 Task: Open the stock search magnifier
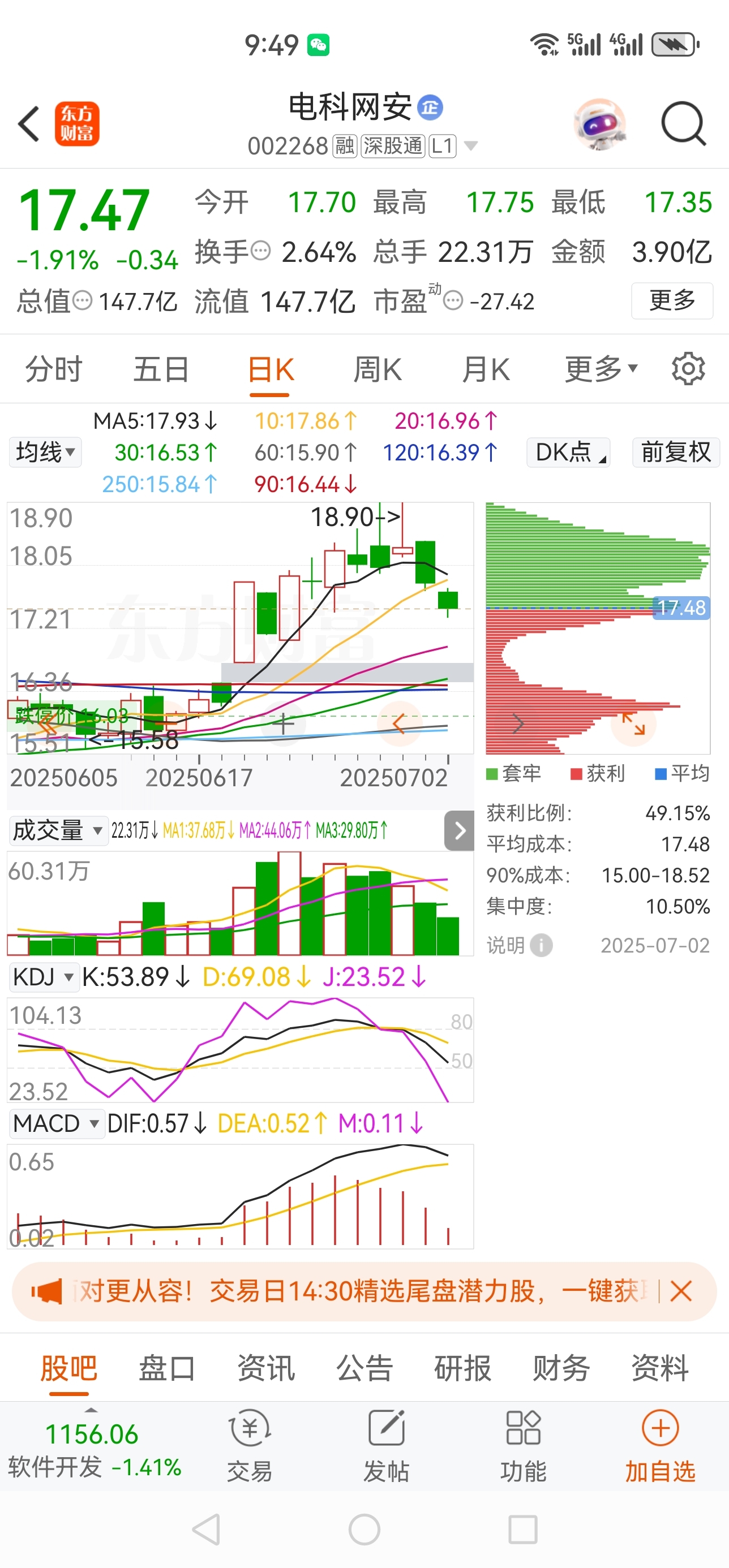click(683, 123)
